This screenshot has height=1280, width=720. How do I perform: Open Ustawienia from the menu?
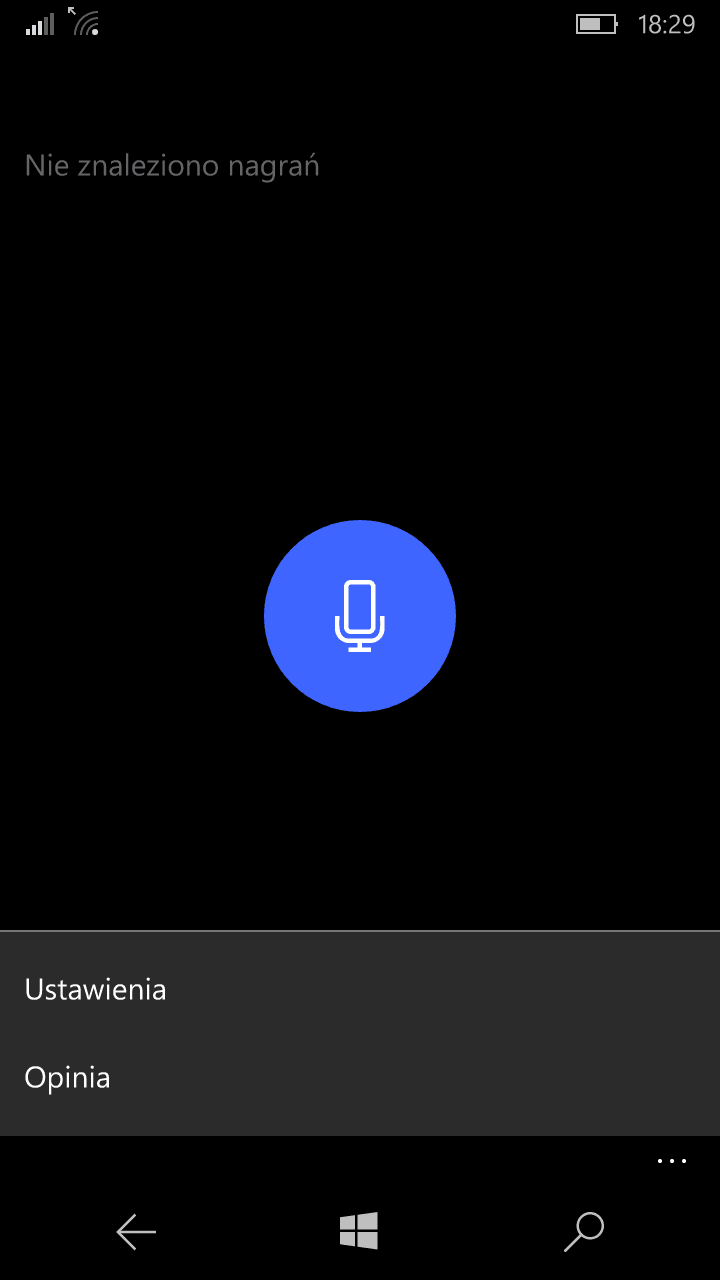click(x=360, y=990)
